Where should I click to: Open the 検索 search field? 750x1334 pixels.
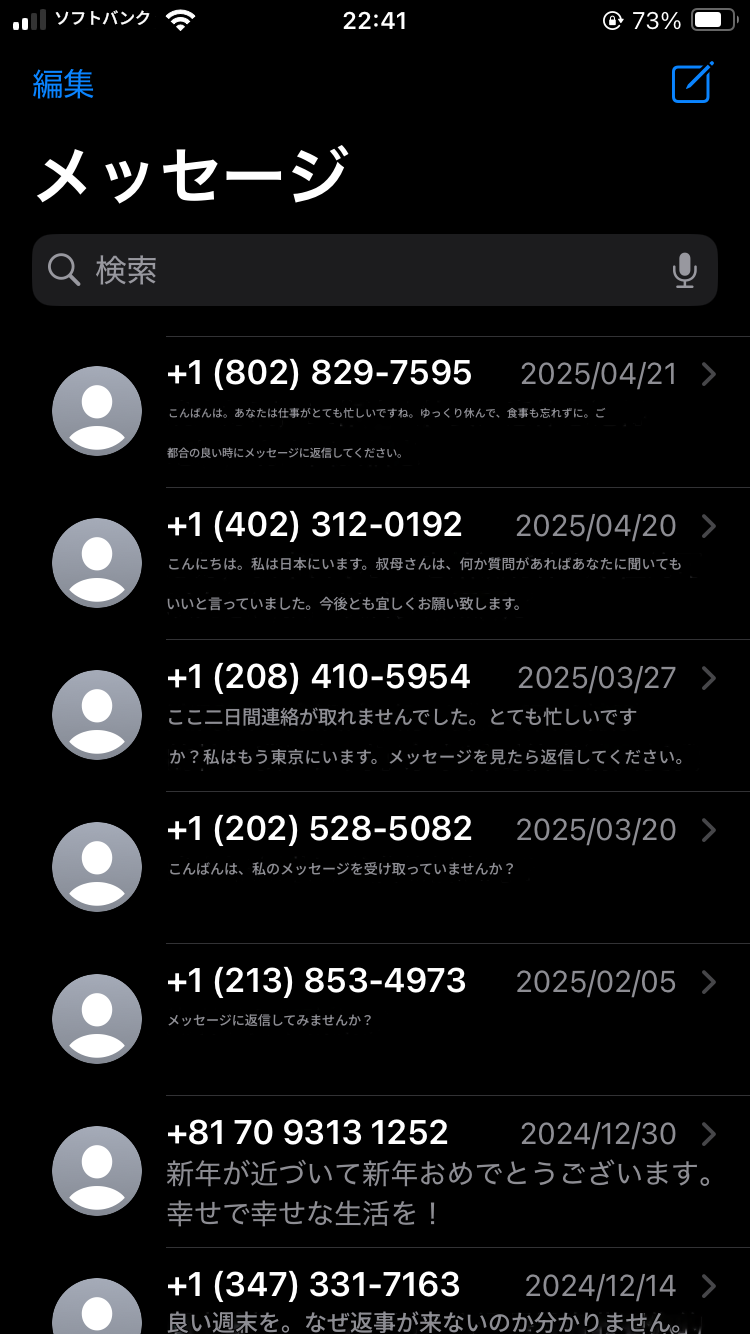[375, 270]
